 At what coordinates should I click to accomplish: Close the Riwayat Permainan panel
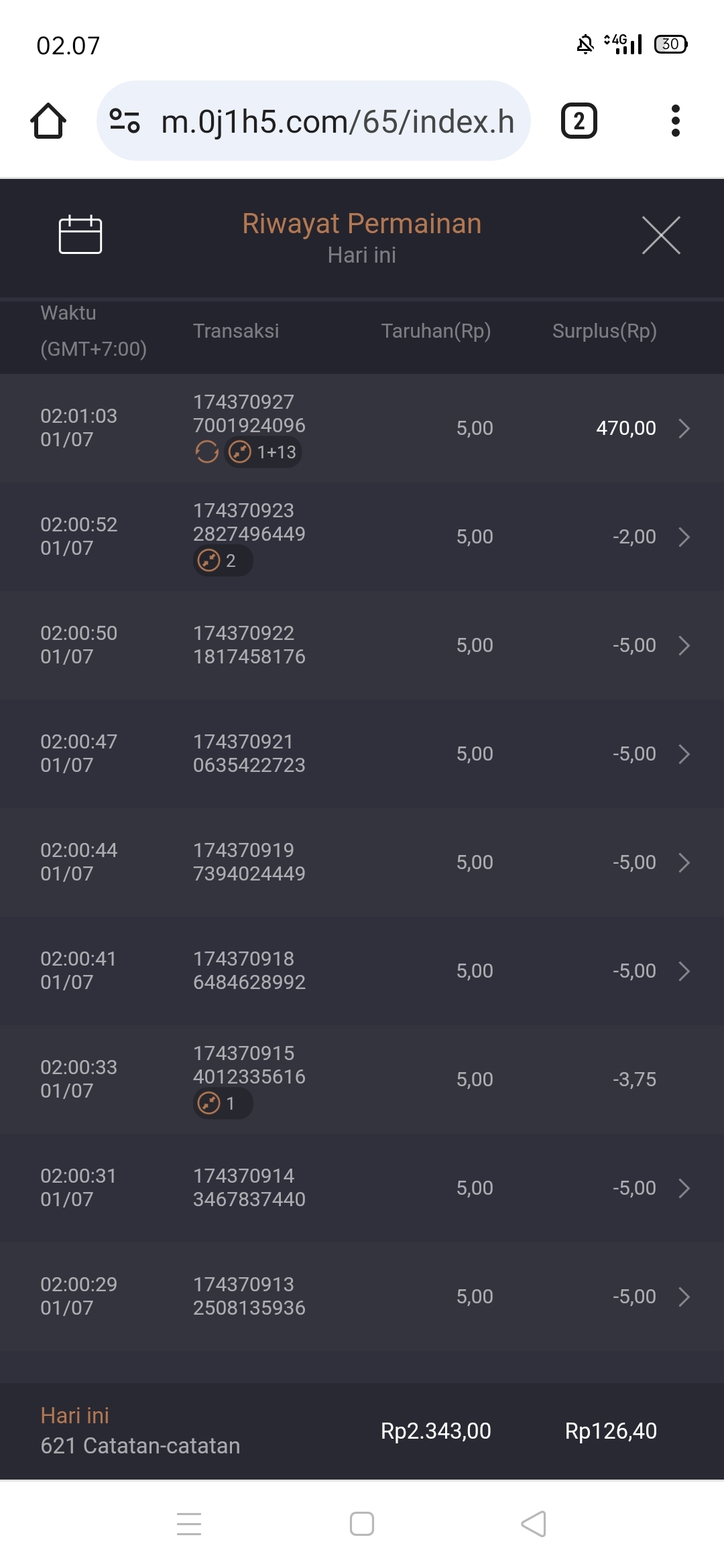pyautogui.click(x=661, y=235)
